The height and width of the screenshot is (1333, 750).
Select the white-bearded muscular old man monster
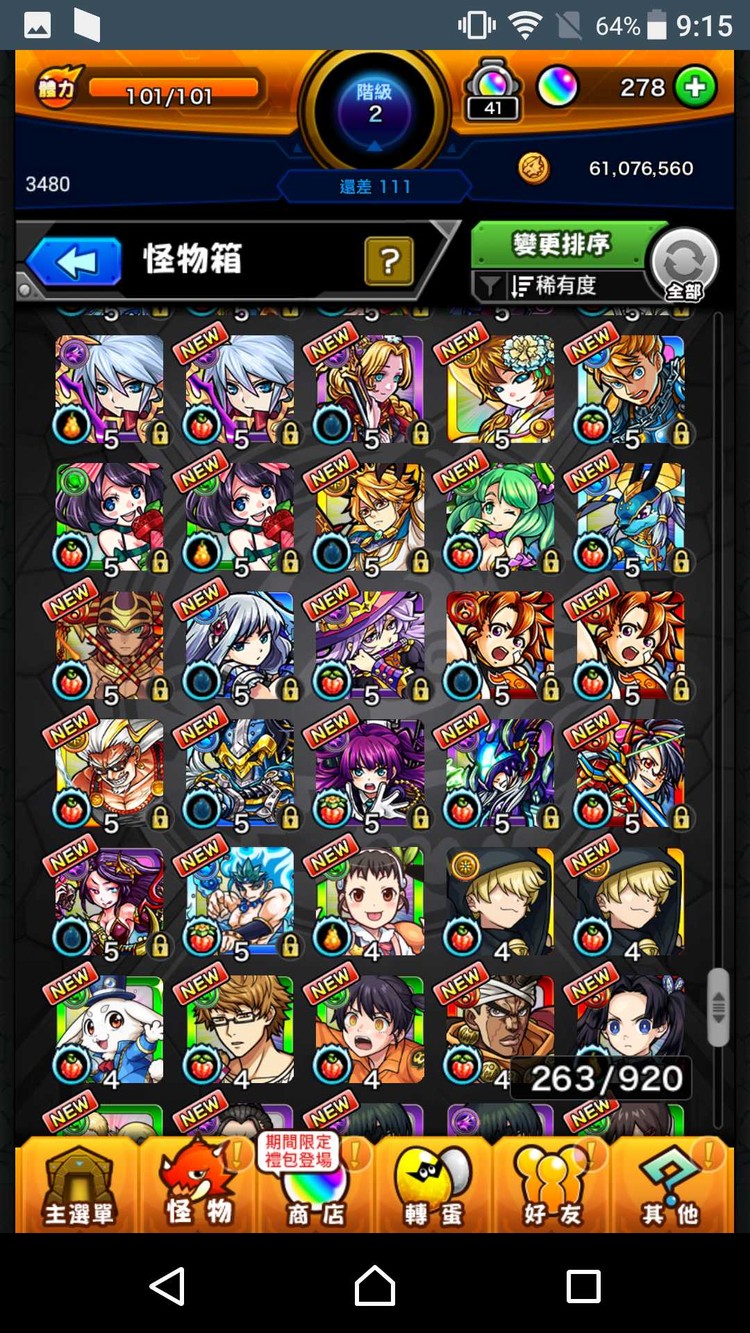pyautogui.click(x=109, y=774)
